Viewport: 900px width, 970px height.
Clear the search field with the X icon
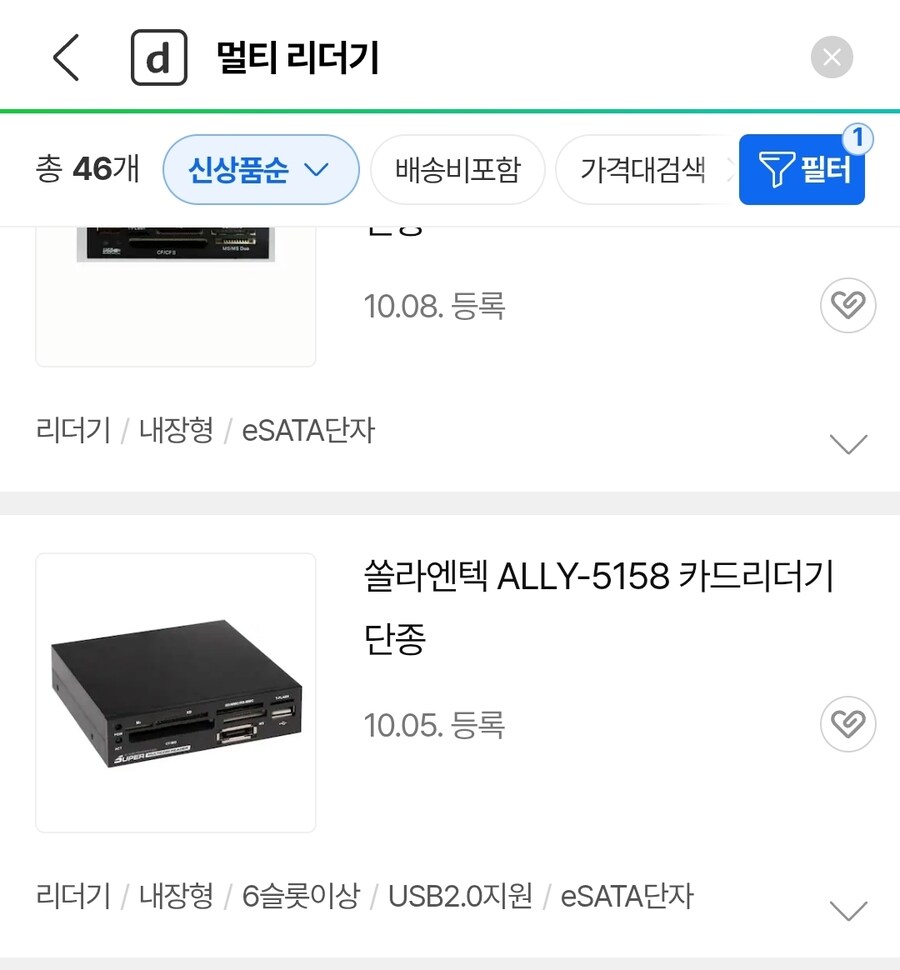tap(831, 56)
